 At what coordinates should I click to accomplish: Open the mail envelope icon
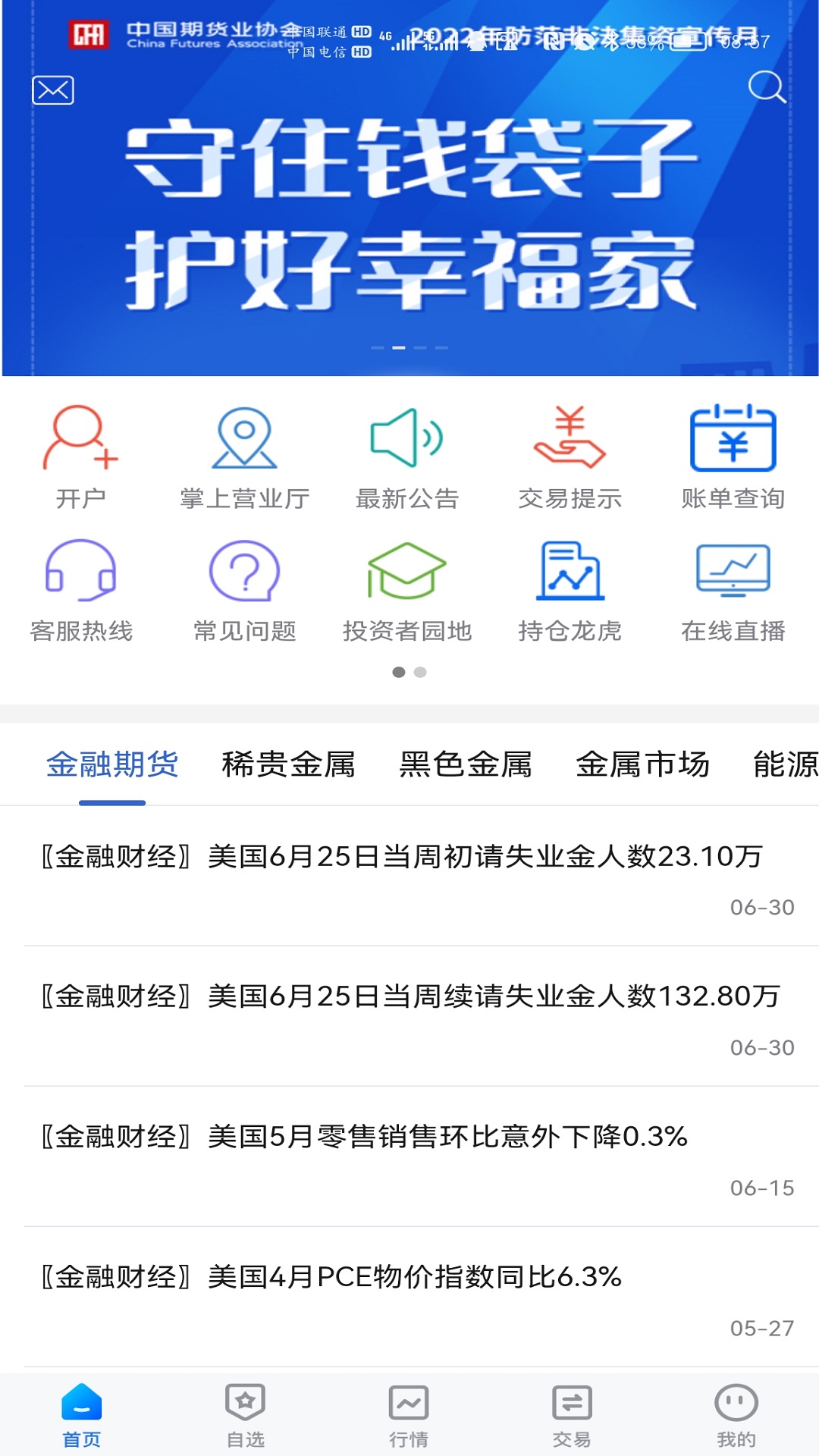[x=53, y=91]
